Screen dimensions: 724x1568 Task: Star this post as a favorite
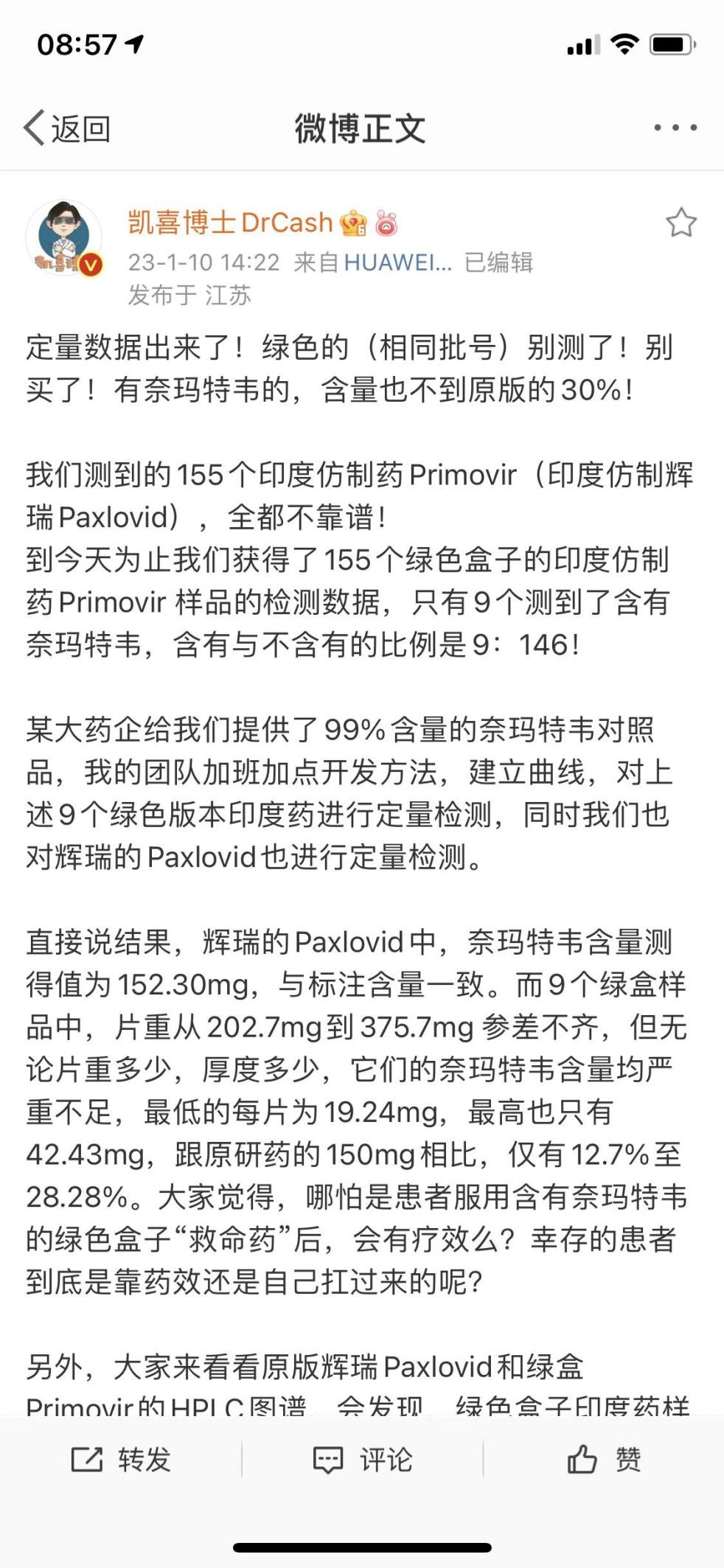point(682,223)
